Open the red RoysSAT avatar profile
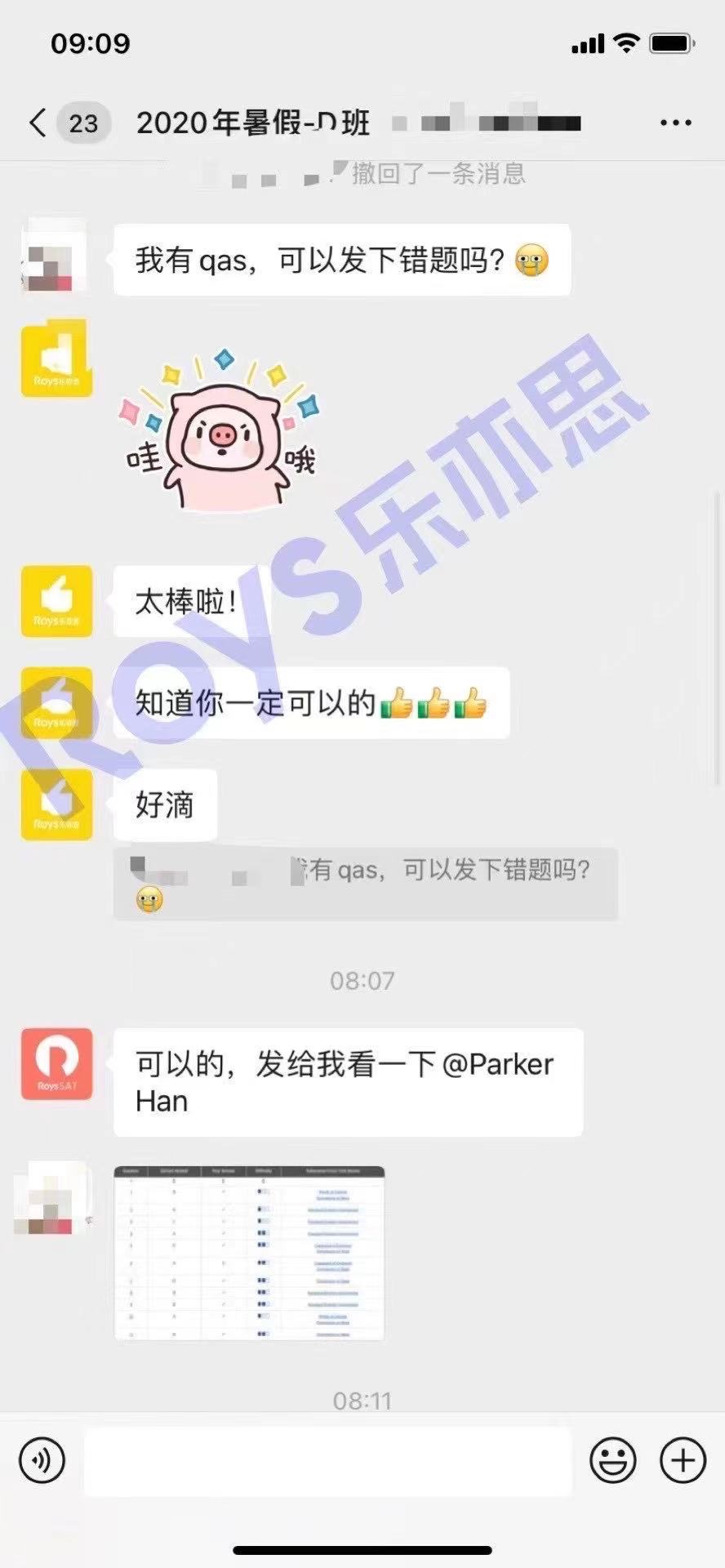This screenshot has height=1568, width=725. pyautogui.click(x=56, y=1064)
